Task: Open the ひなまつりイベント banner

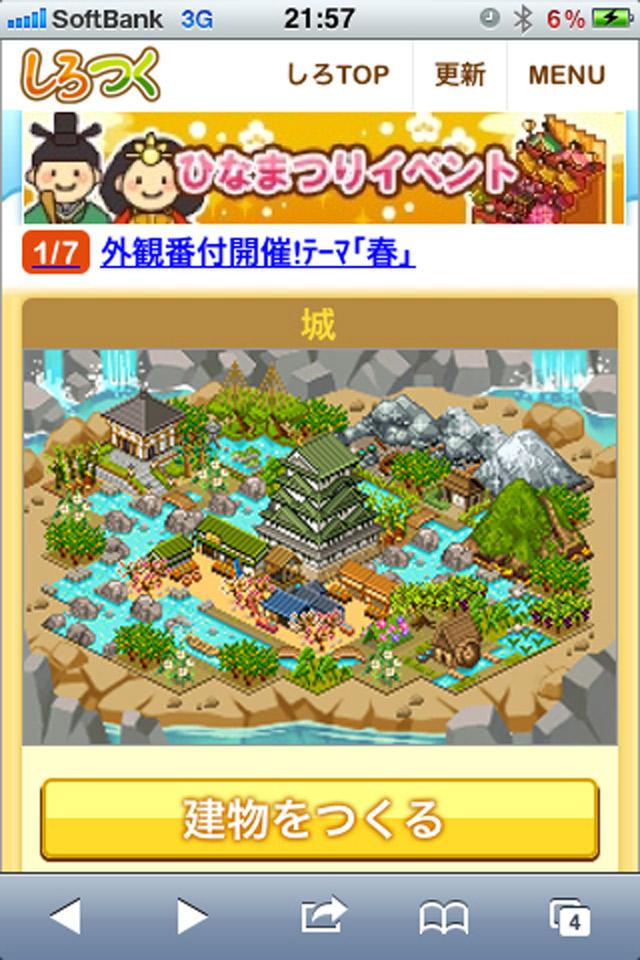Action: pyautogui.click(x=320, y=168)
